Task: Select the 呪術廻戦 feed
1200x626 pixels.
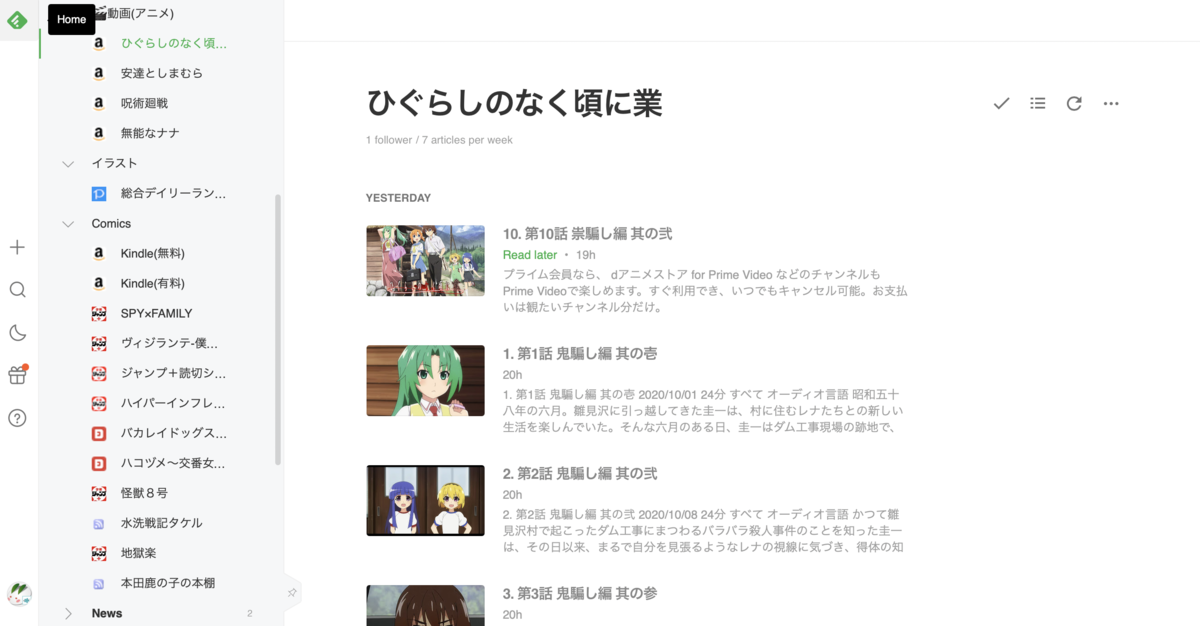Action: point(144,103)
